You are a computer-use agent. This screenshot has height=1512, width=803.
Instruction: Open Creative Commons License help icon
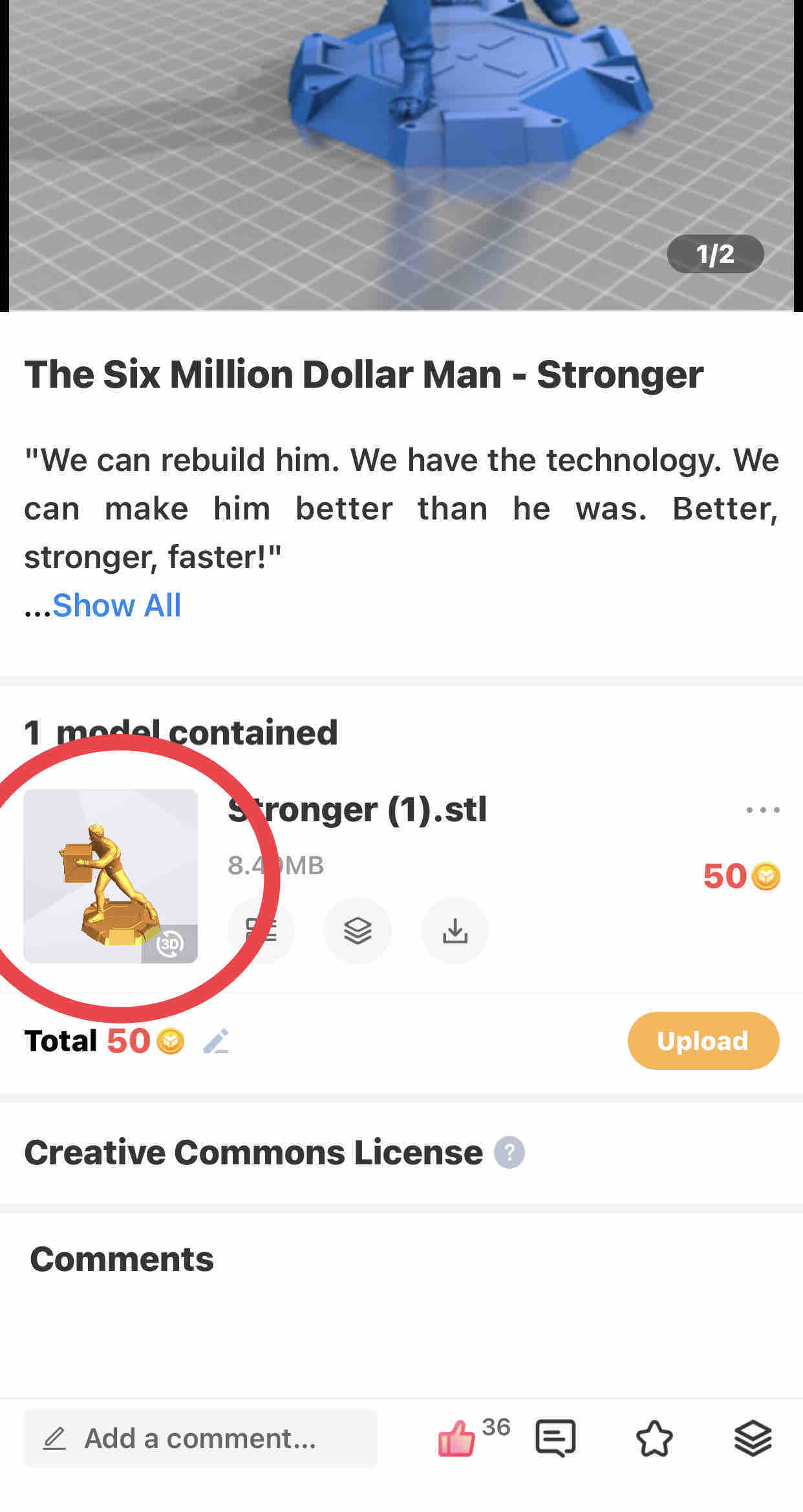[509, 1153]
